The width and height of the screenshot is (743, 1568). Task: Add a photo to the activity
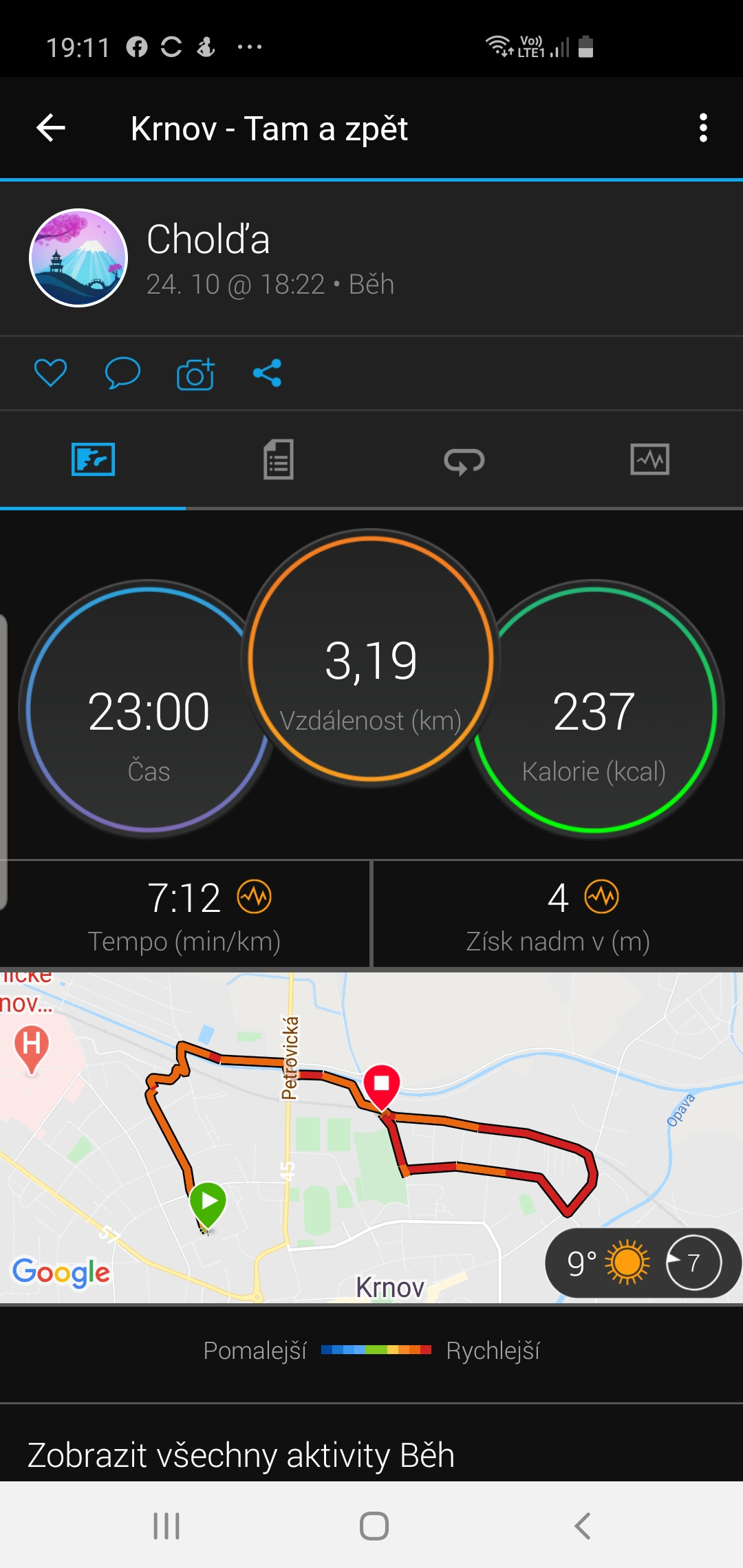195,373
